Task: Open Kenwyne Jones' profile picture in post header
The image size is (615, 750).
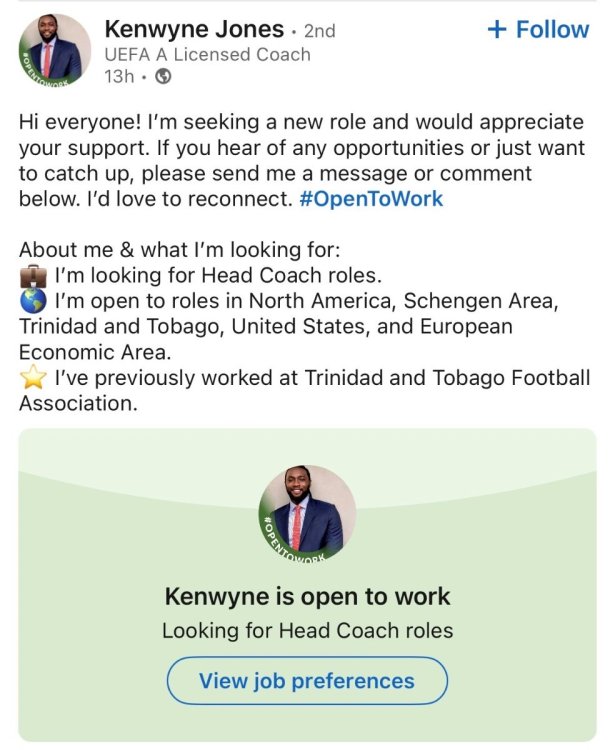Action: click(x=55, y=49)
